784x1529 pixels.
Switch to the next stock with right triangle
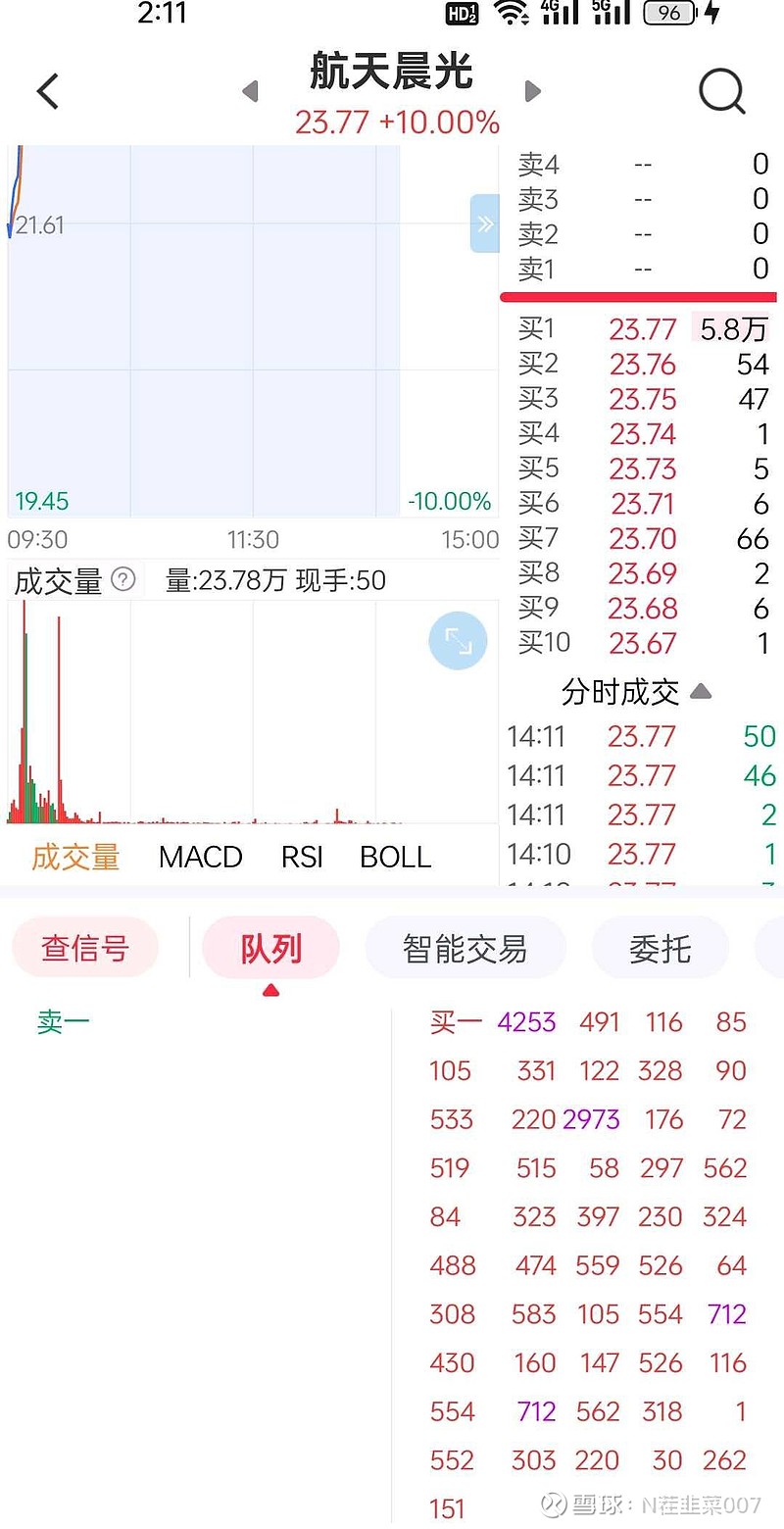coord(533,91)
